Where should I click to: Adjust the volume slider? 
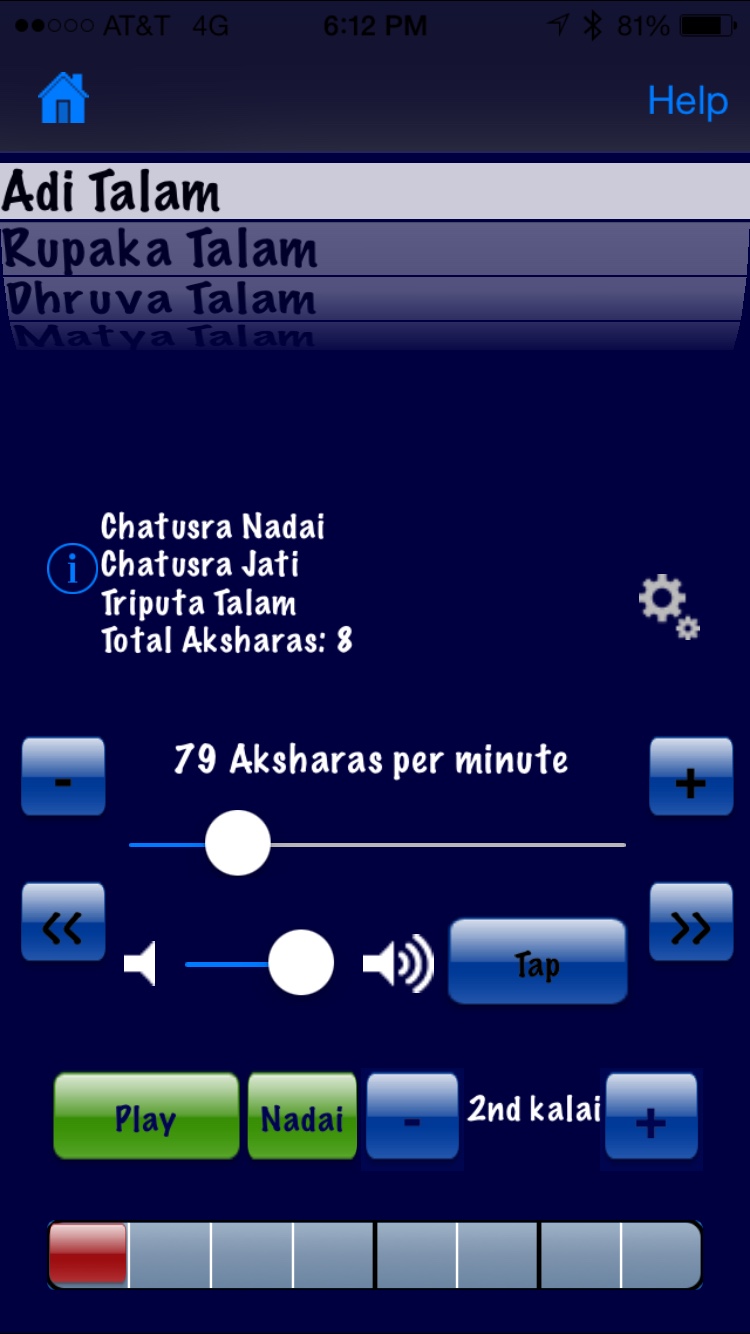259,963
